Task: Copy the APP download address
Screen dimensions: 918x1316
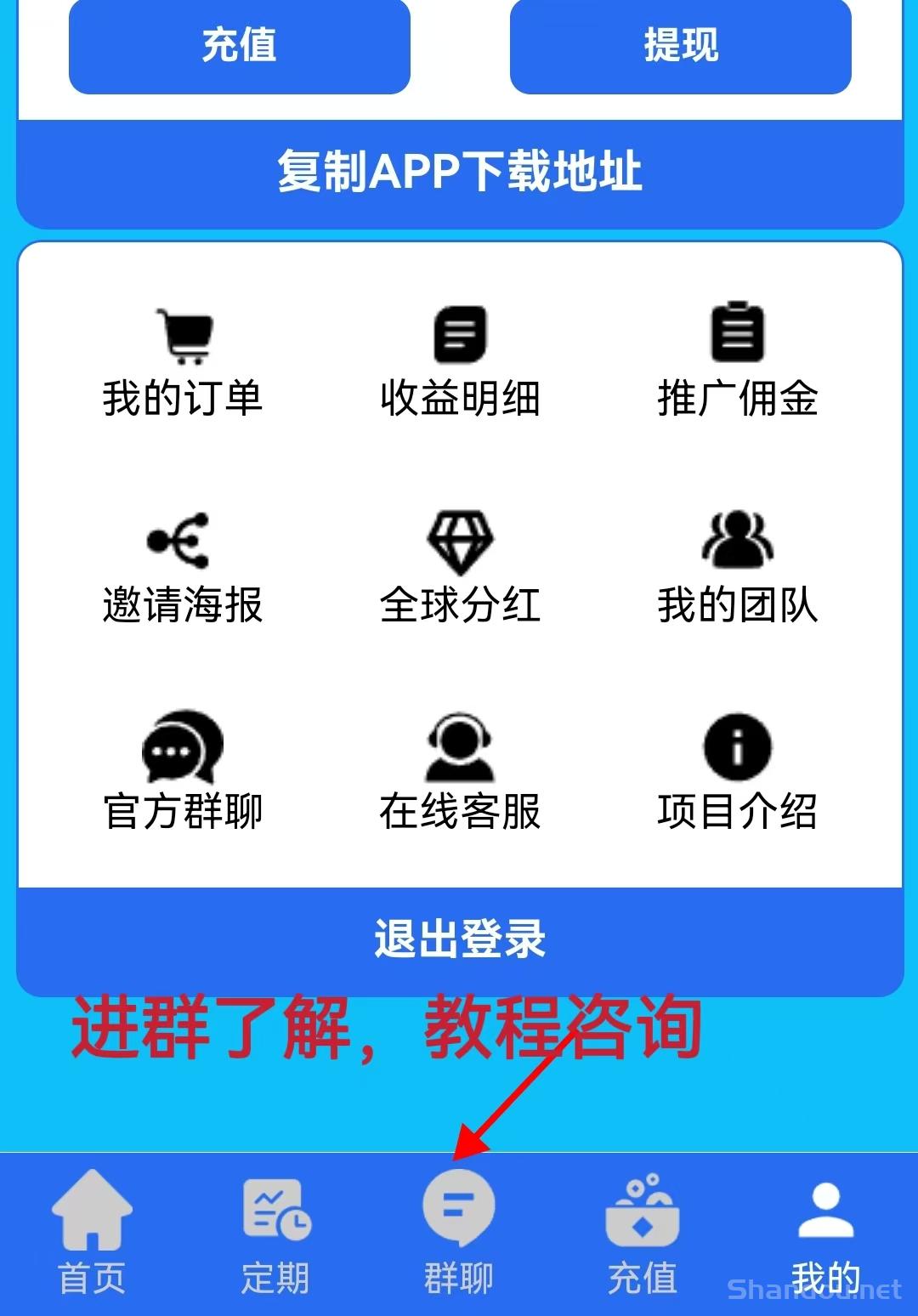Action: [459, 172]
